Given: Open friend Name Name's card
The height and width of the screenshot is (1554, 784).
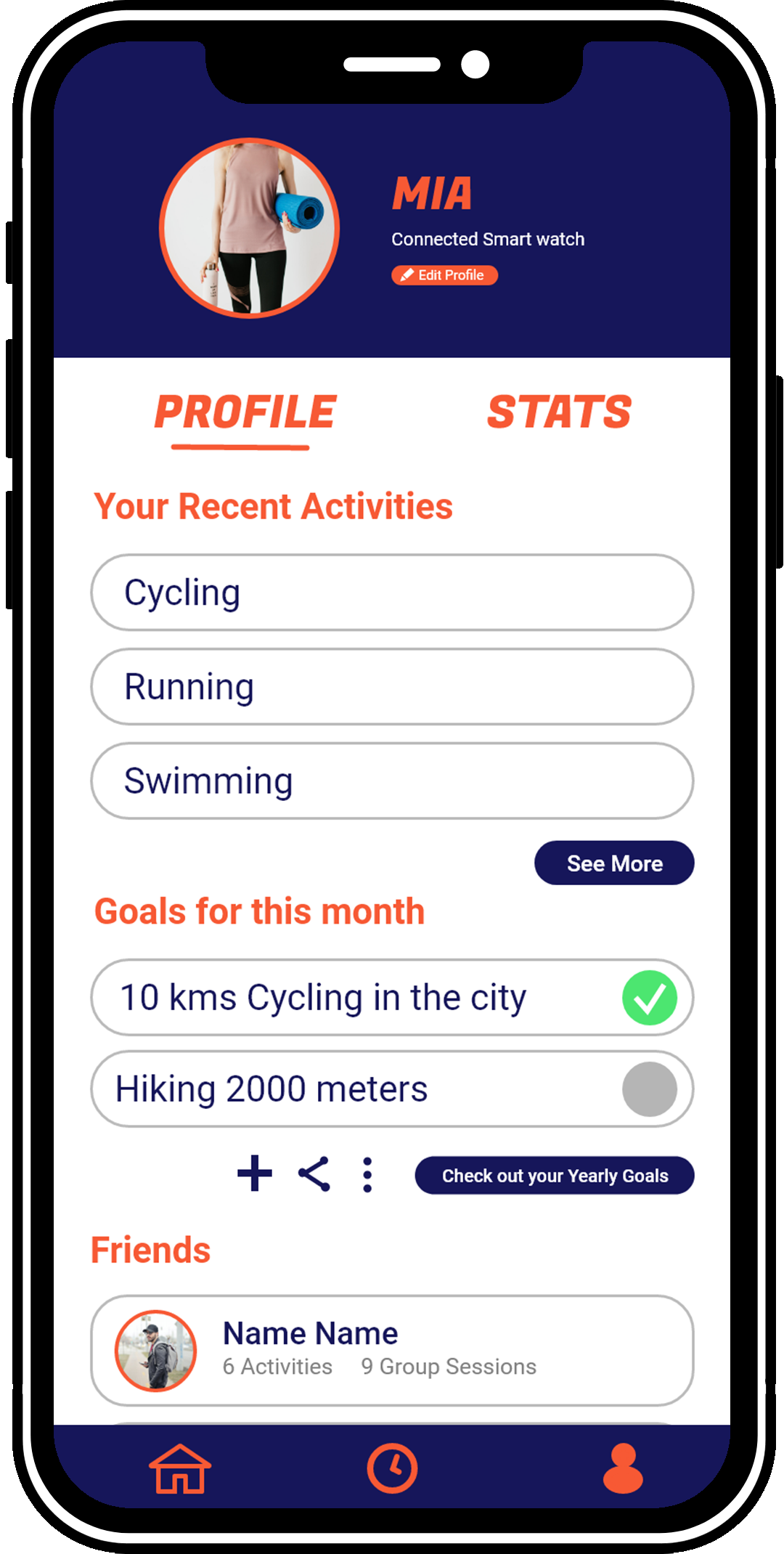Looking at the screenshot, I should 392,1351.
